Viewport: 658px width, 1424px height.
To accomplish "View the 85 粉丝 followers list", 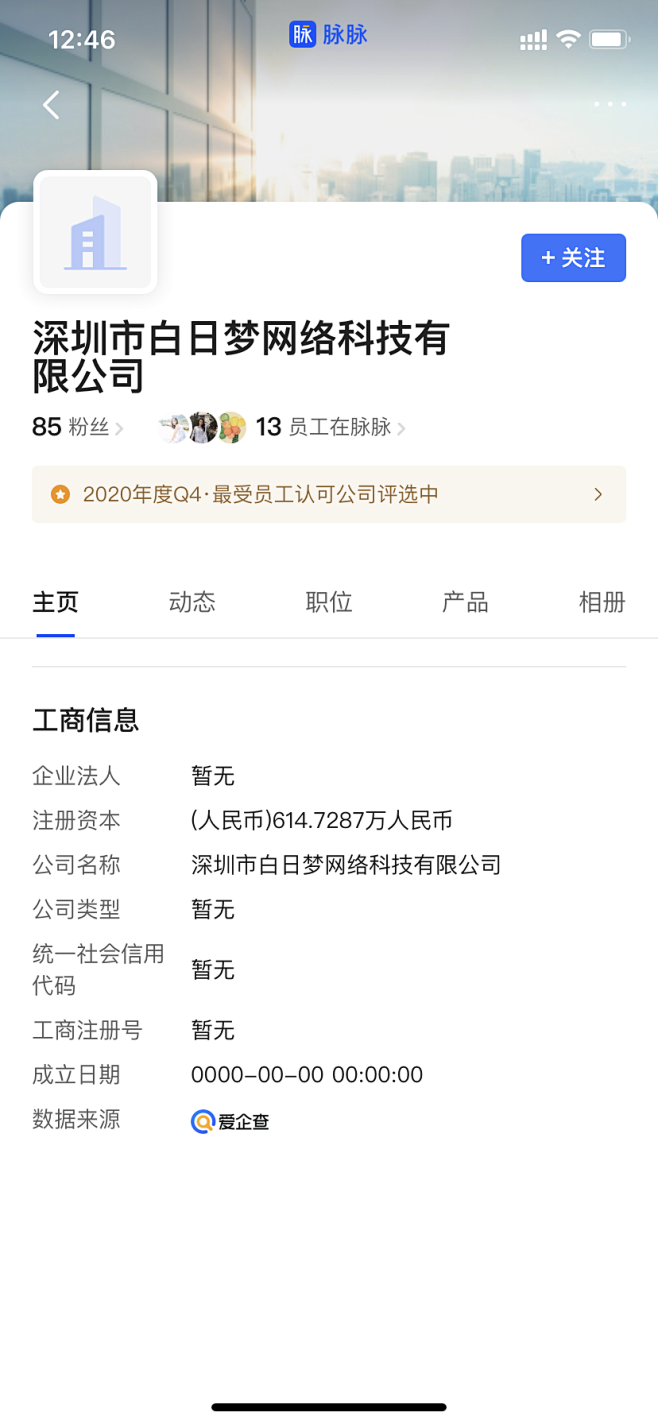I will pos(78,428).
